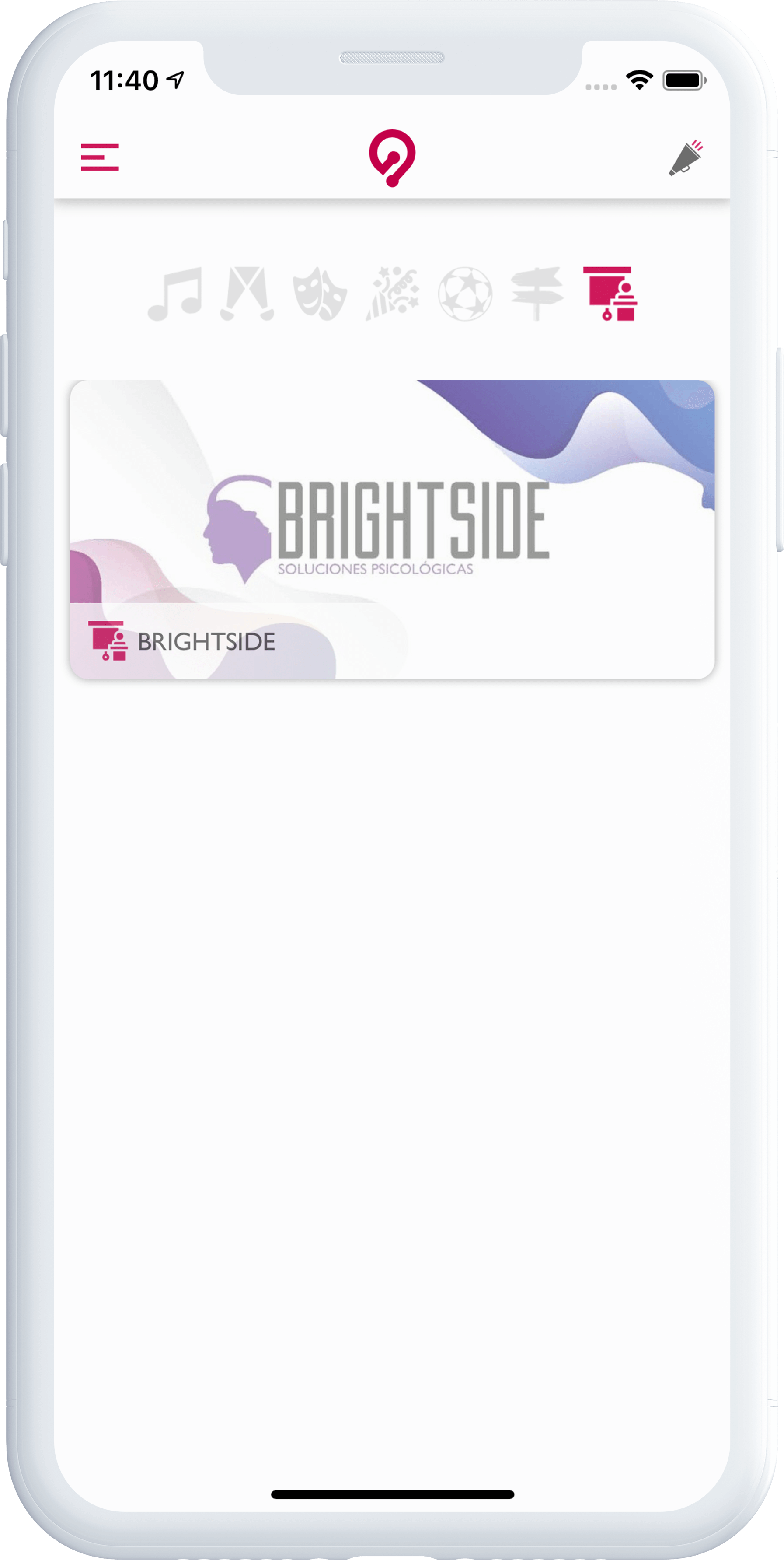
Task: Tap the megaphone announcements icon
Action: coord(685,159)
